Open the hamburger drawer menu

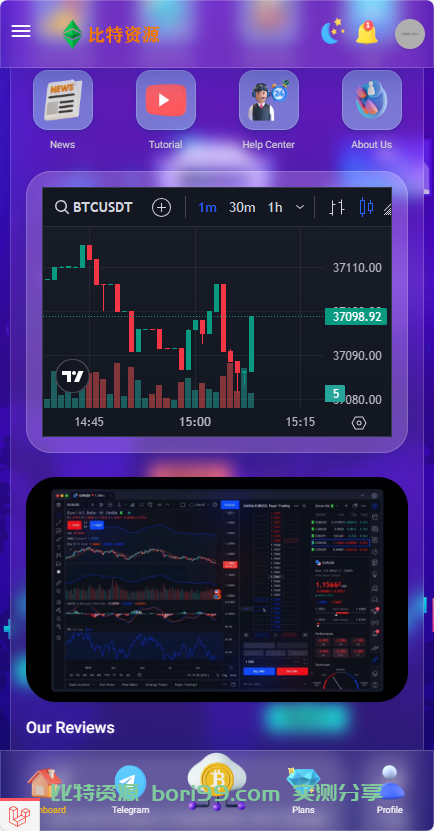pyautogui.click(x=21, y=31)
